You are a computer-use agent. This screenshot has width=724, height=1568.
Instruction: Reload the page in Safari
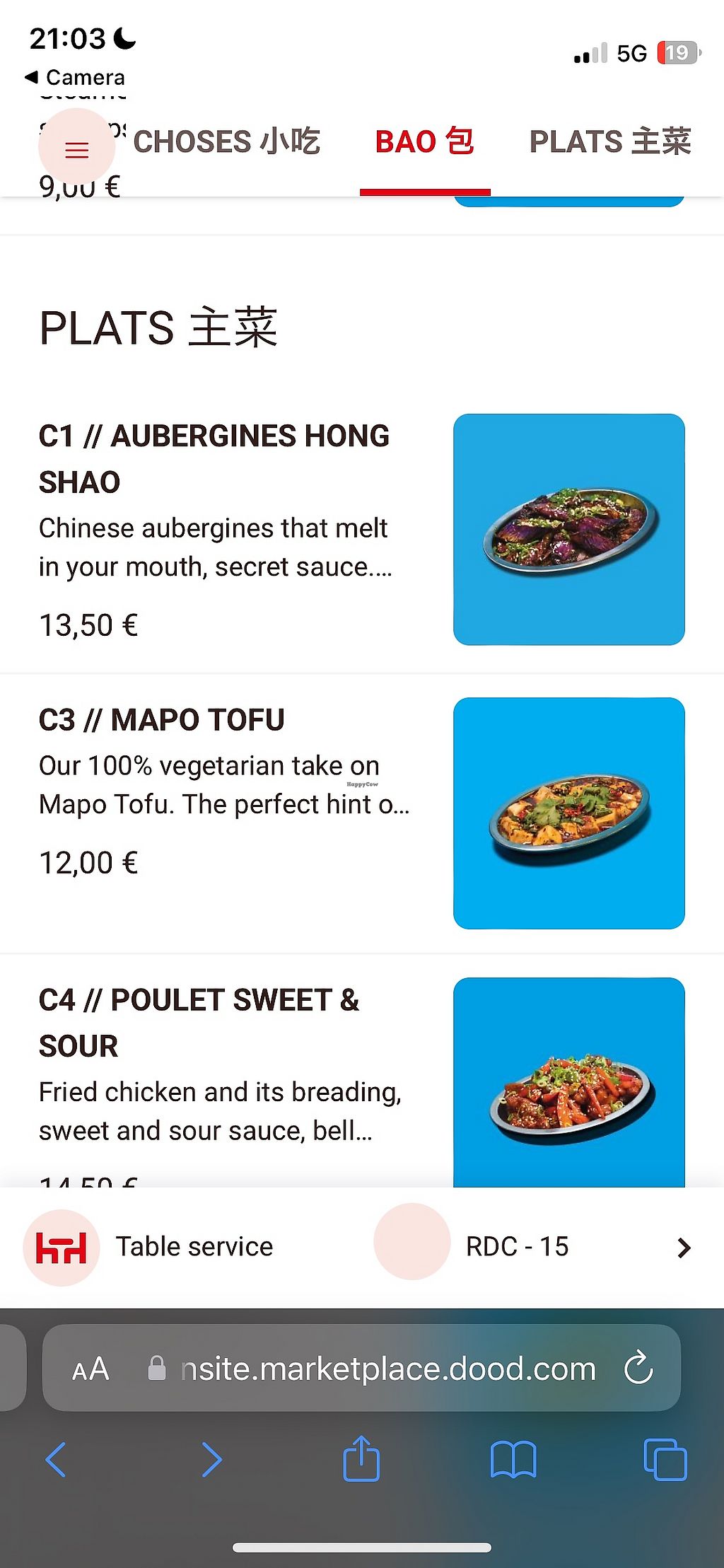[x=638, y=1368]
